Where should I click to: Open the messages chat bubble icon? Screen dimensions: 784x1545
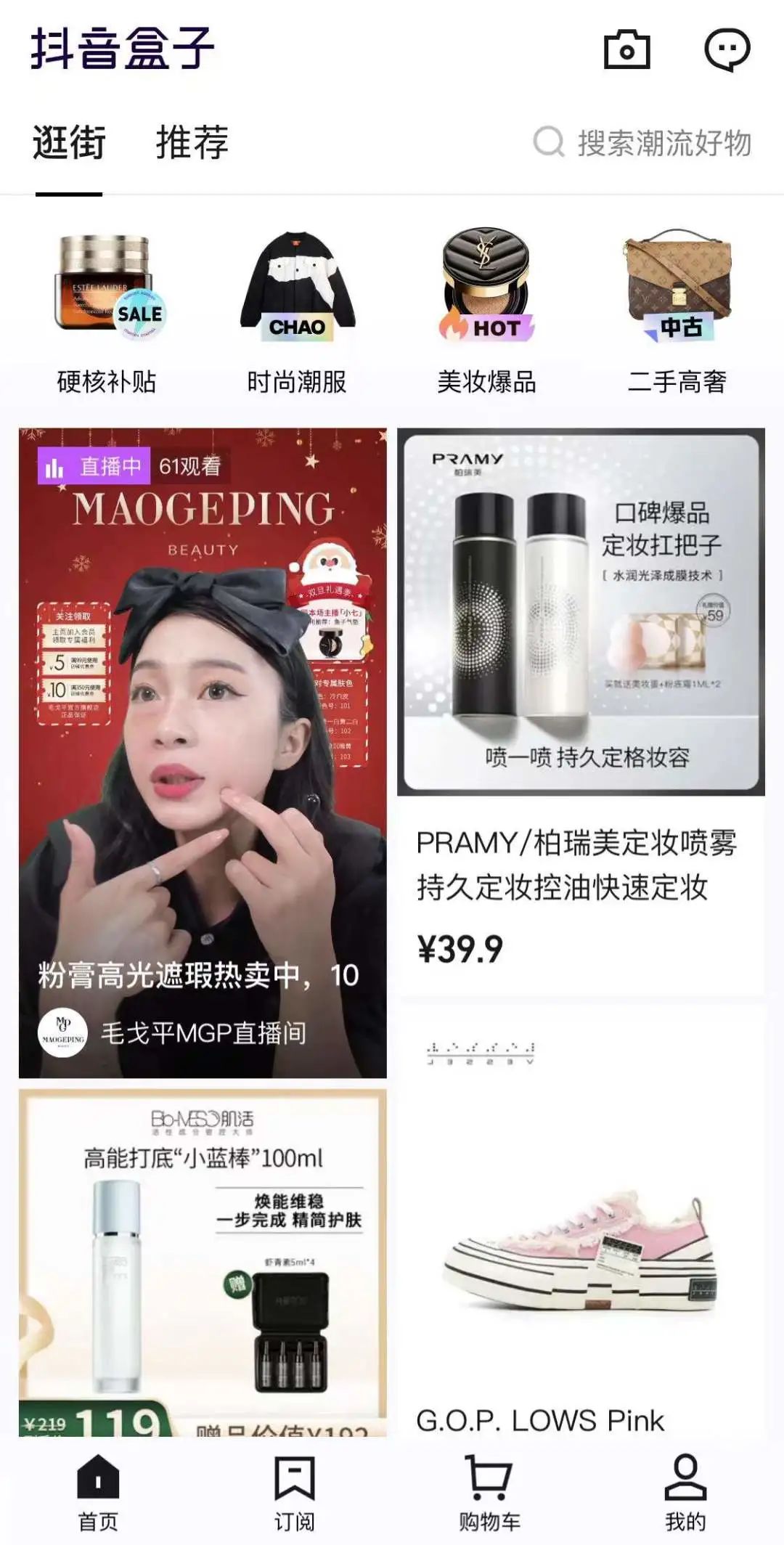727,49
